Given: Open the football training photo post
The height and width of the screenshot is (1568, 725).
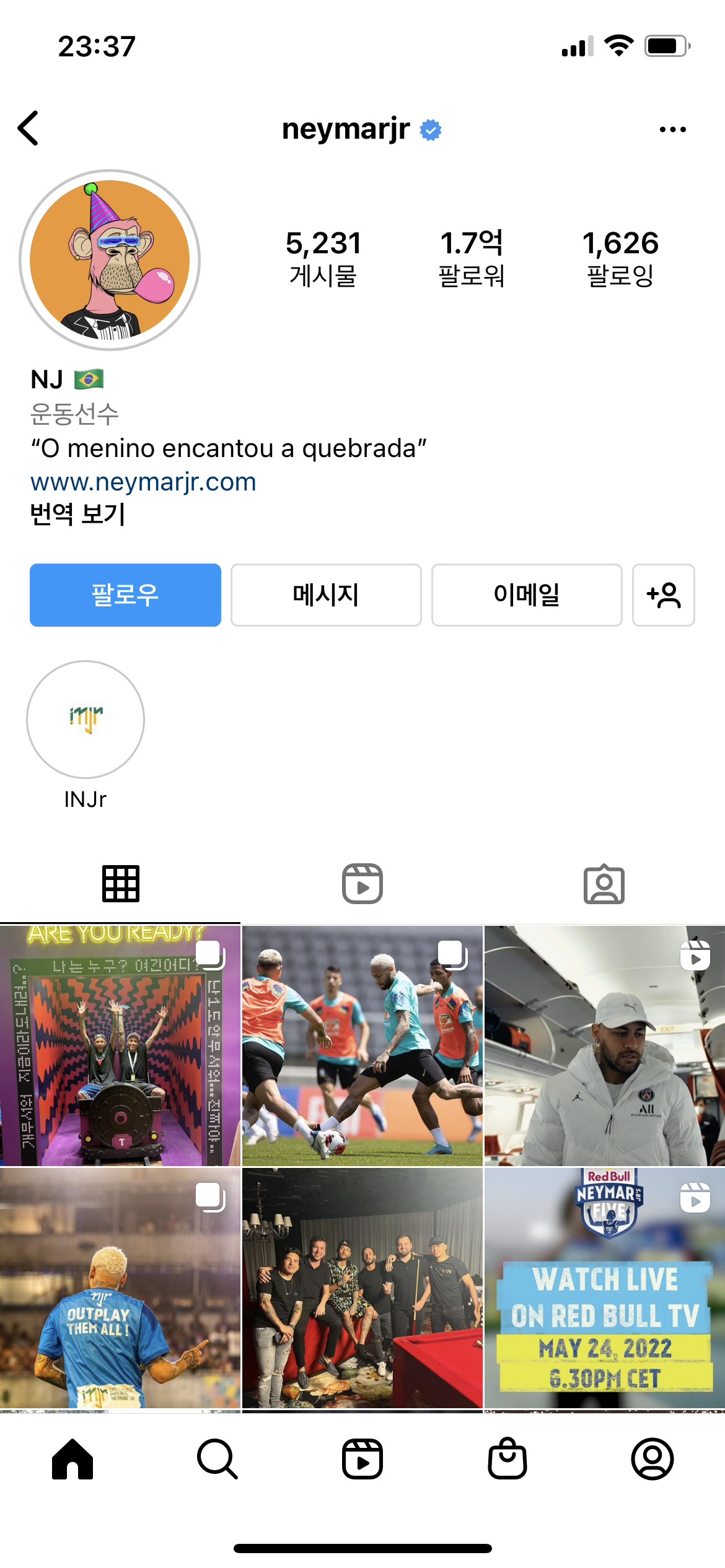Looking at the screenshot, I should click(x=362, y=1046).
